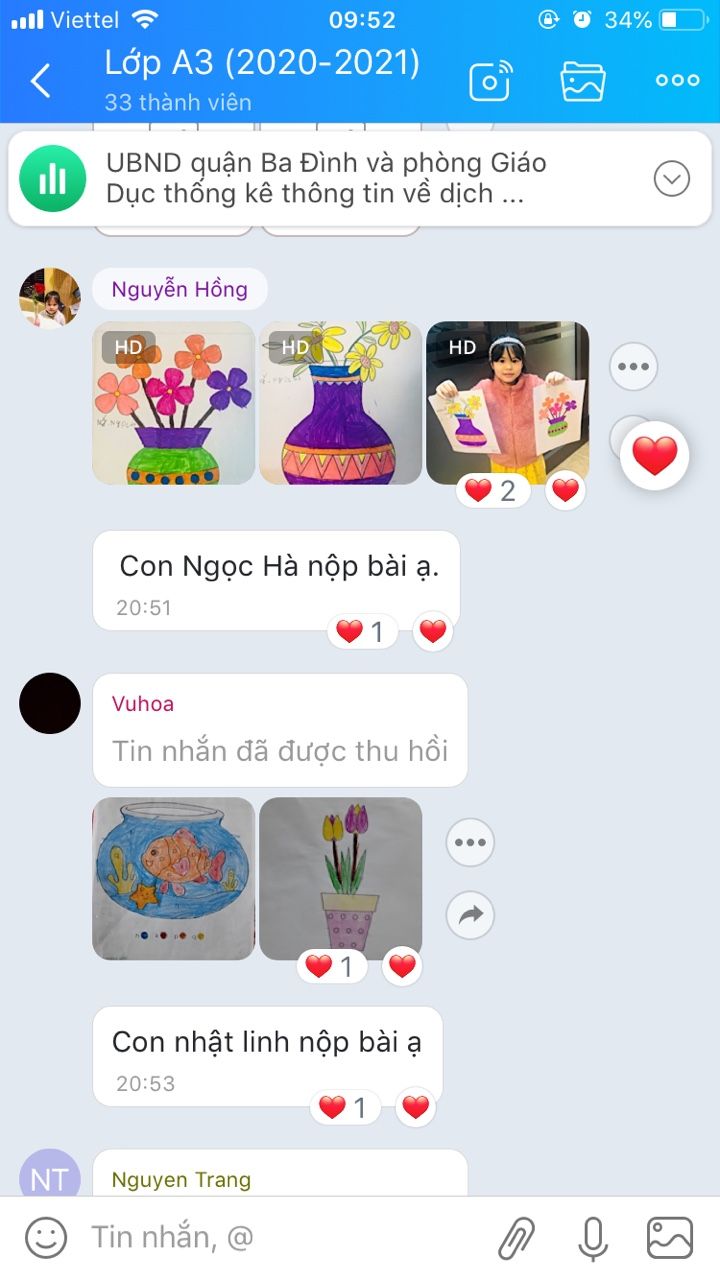Open the three-dot menu in header

pyautogui.click(x=677, y=81)
